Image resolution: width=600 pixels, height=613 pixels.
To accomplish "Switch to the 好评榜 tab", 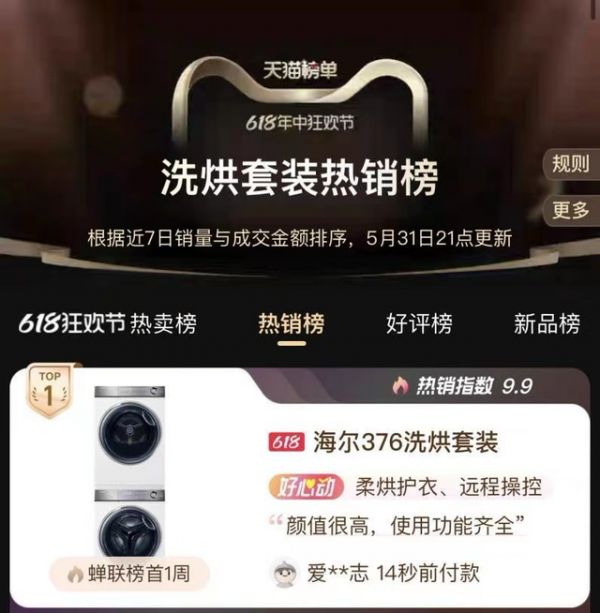I will [419, 324].
